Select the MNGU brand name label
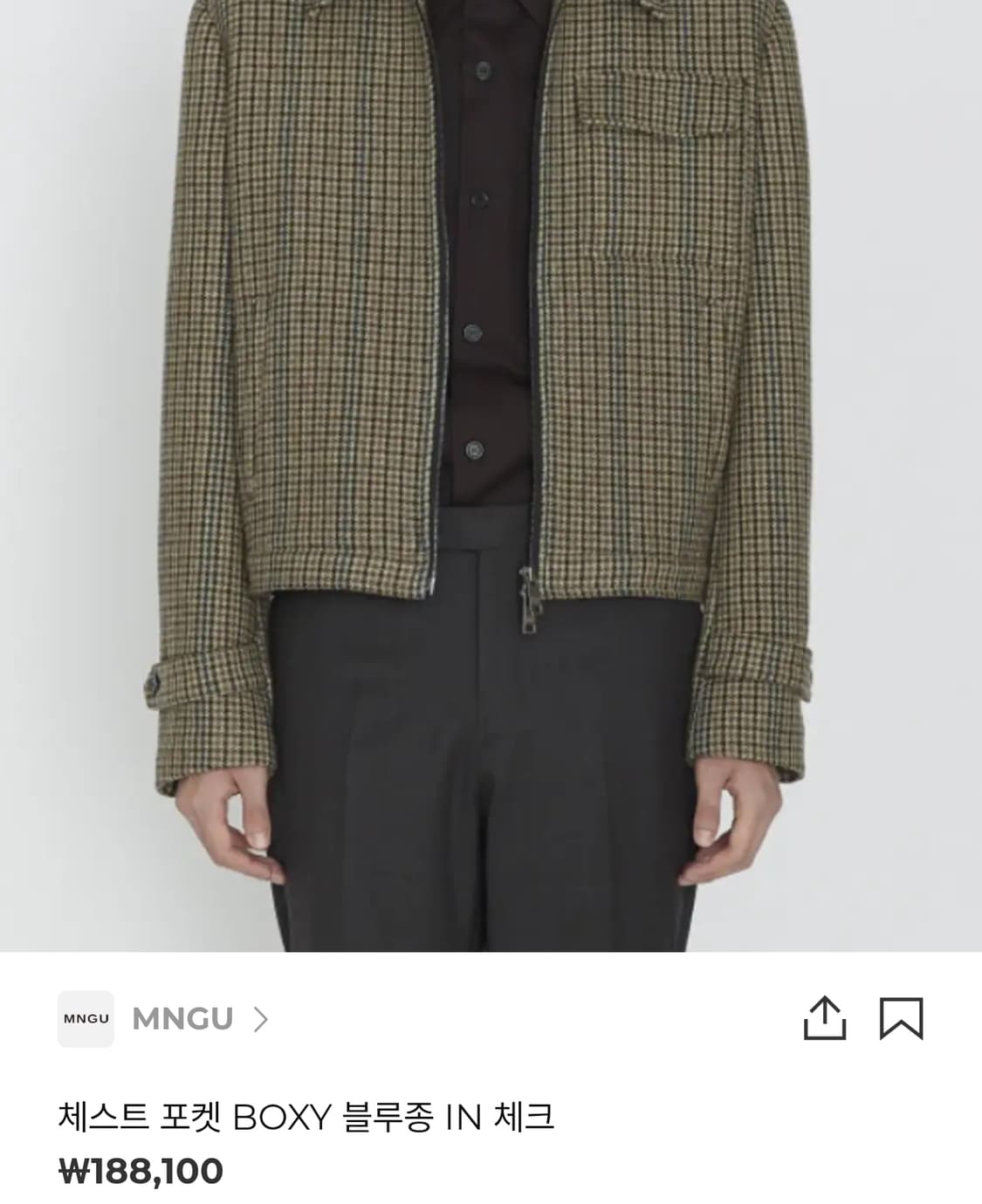The width and height of the screenshot is (982, 1204). pyautogui.click(x=181, y=1017)
